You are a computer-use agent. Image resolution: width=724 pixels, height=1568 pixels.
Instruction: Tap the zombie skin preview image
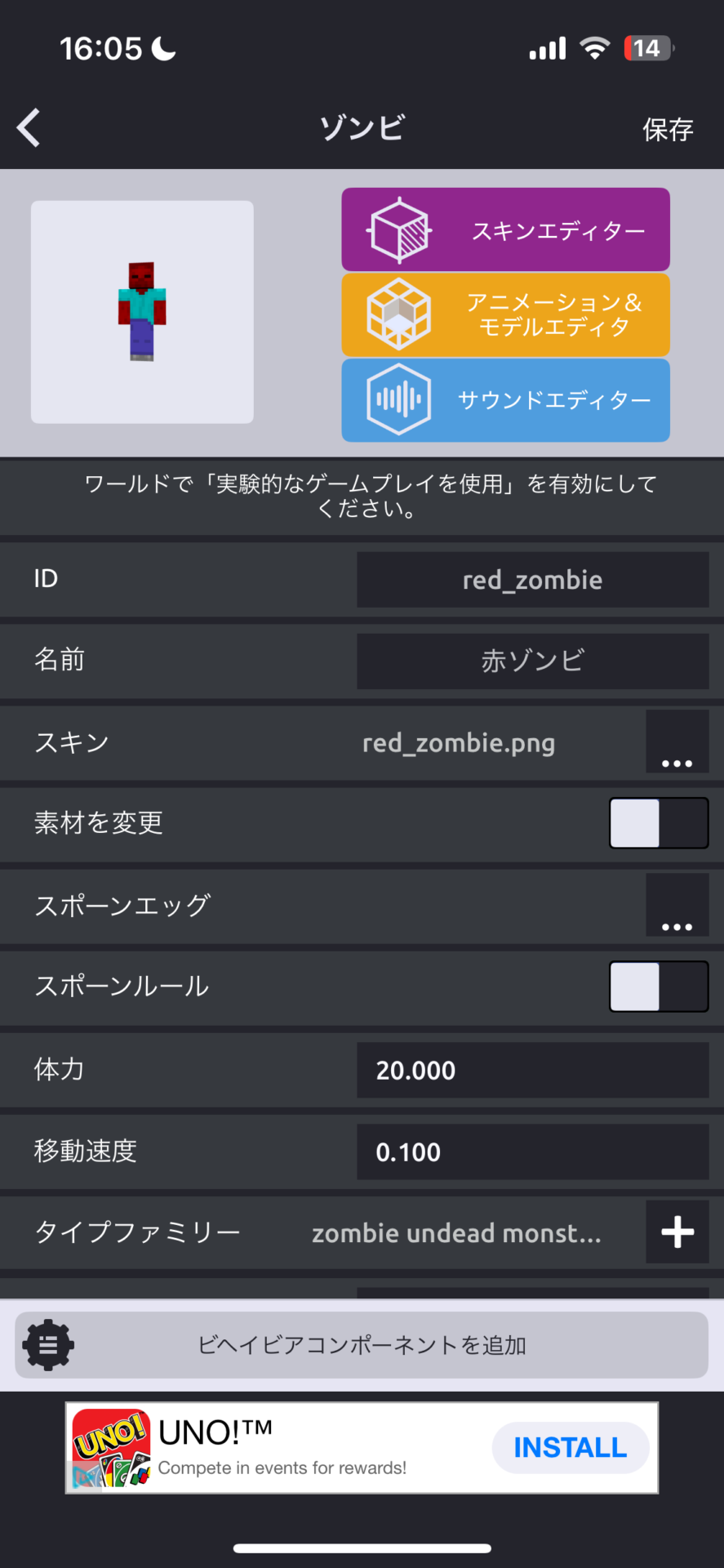pos(142,312)
